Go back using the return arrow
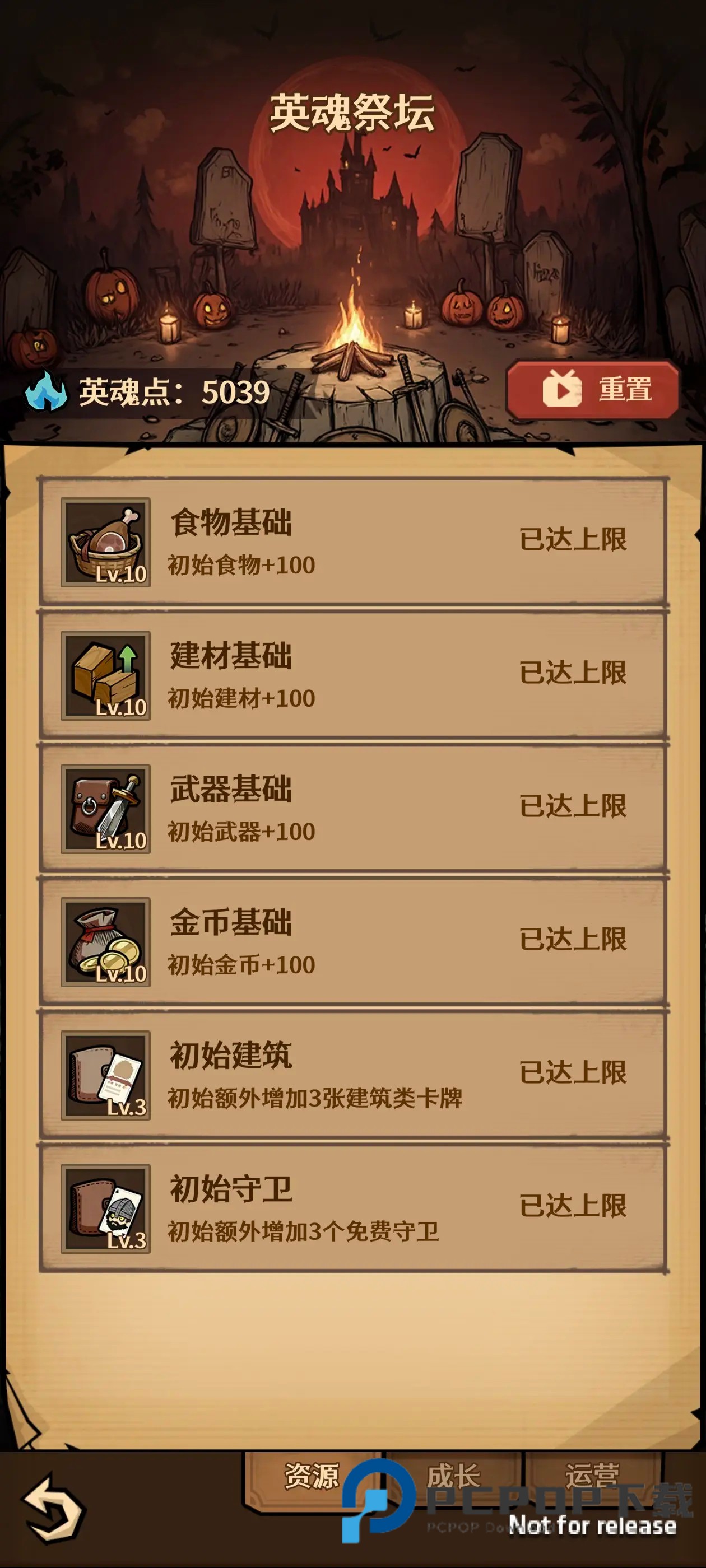Screen dimensions: 706x1568 [x=53, y=1507]
